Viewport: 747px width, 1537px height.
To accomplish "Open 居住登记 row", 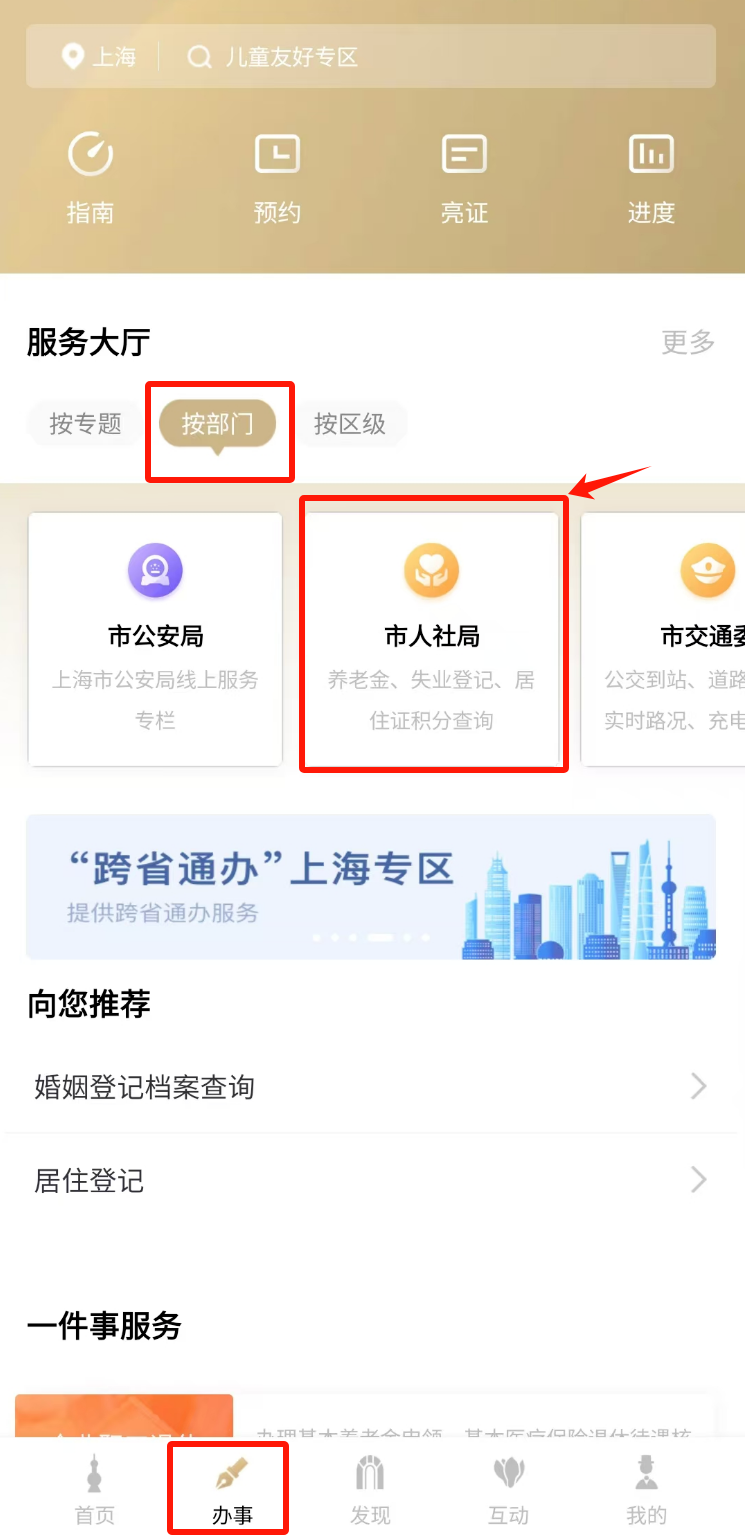I will (371, 1181).
